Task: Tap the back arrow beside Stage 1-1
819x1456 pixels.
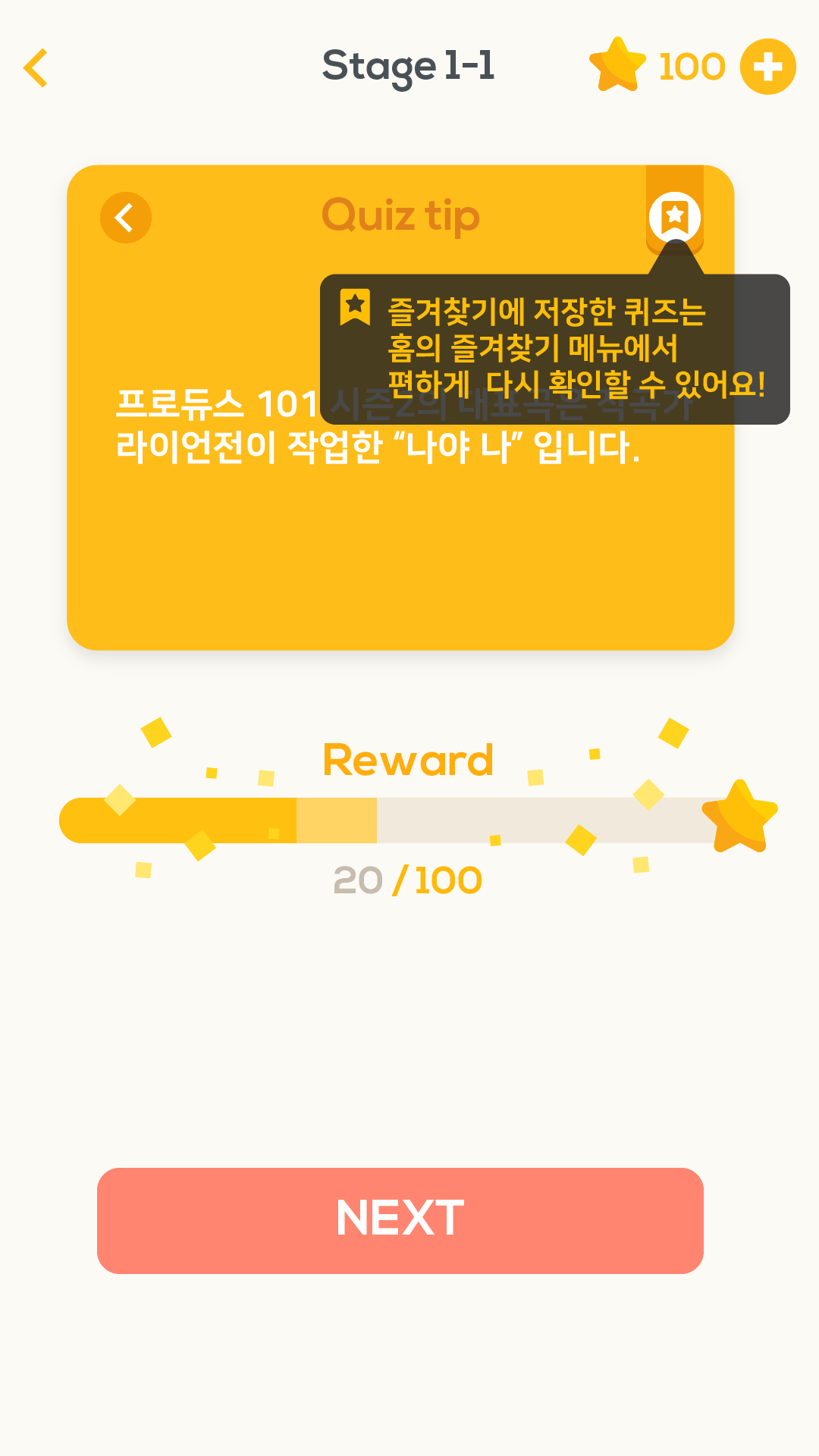Action: [36, 68]
